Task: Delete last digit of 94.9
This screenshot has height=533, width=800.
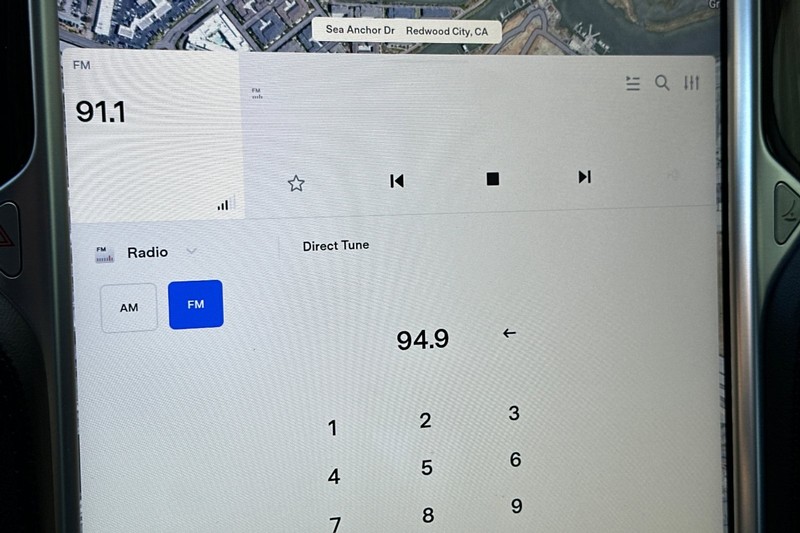Action: 509,333
